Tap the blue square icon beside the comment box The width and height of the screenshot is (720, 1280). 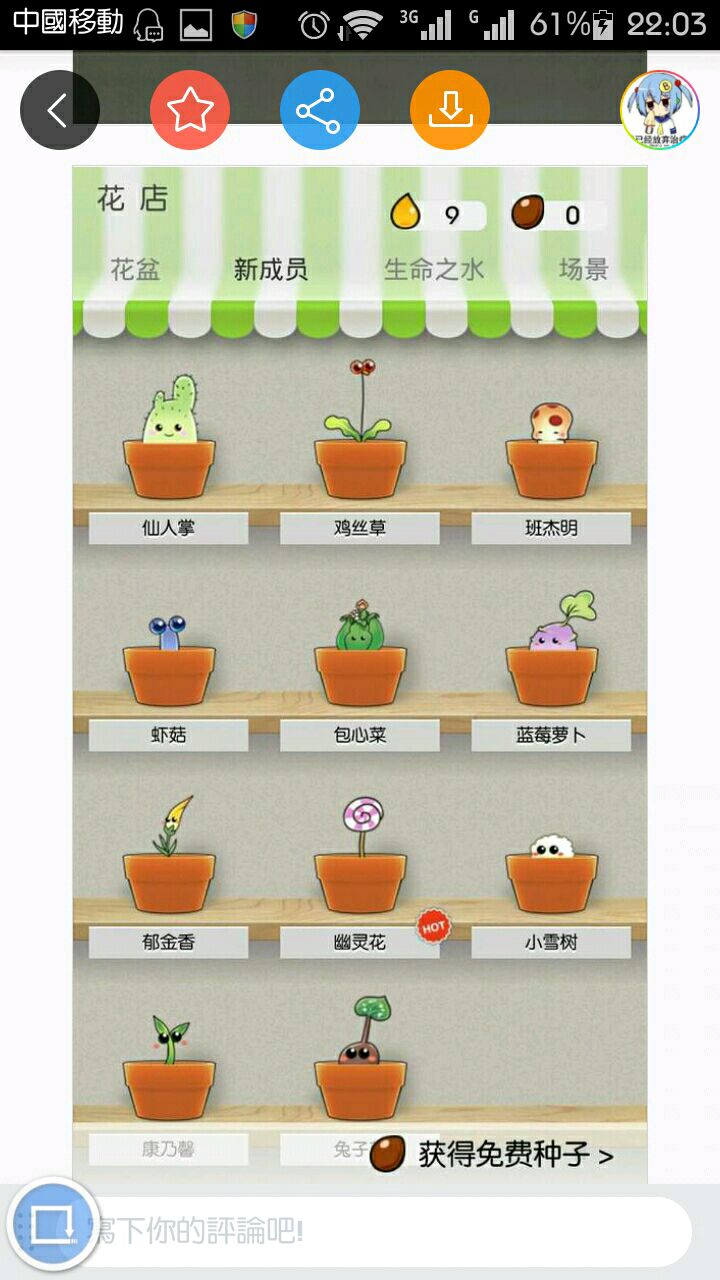[52, 1224]
